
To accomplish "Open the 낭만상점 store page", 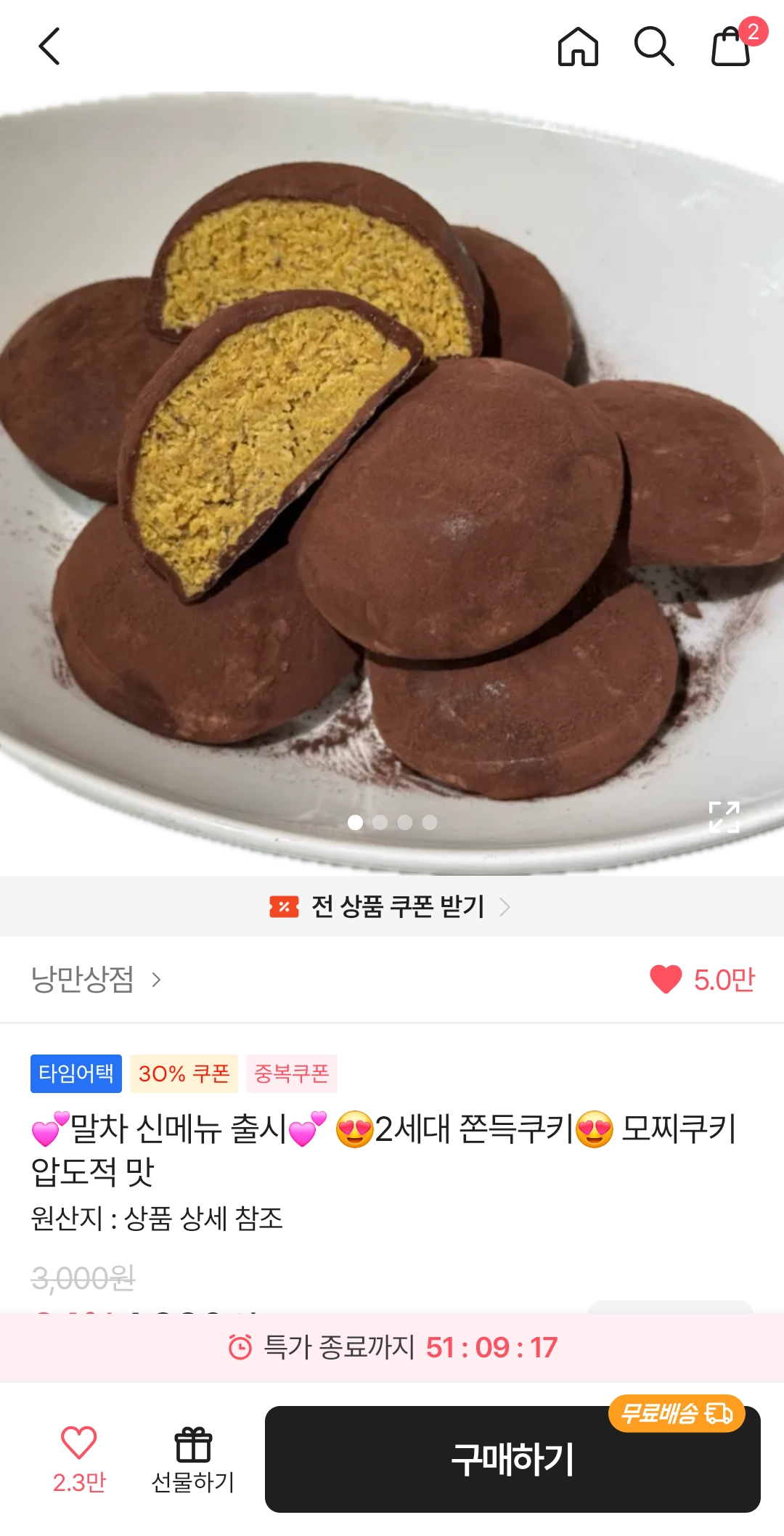I will click(96, 980).
